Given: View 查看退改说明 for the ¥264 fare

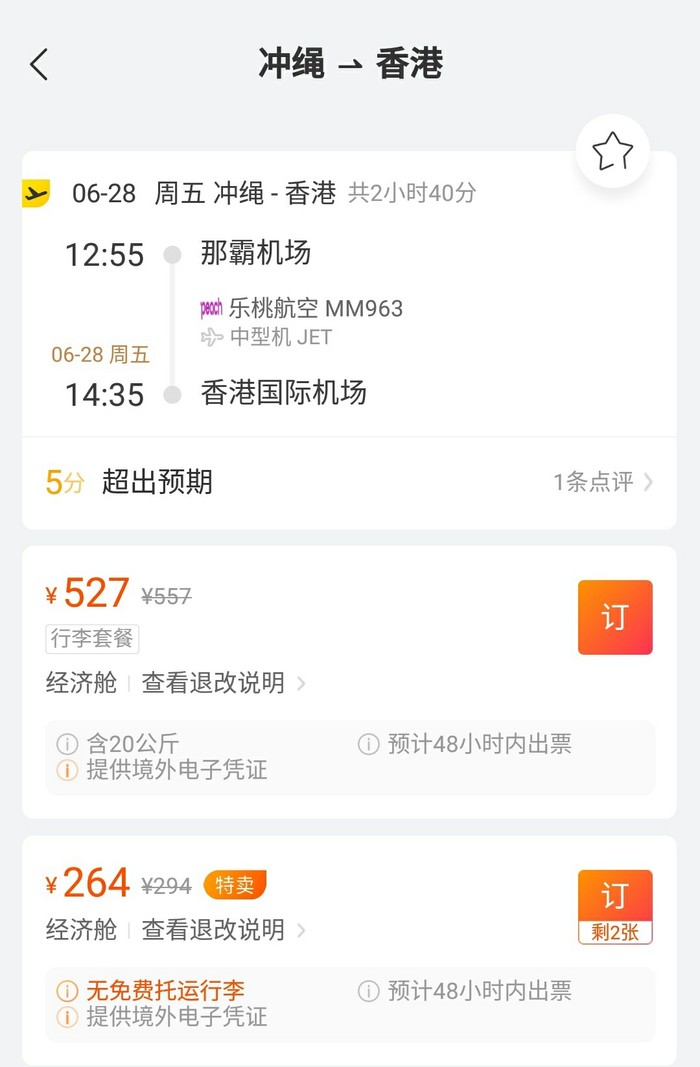Looking at the screenshot, I should [222, 930].
